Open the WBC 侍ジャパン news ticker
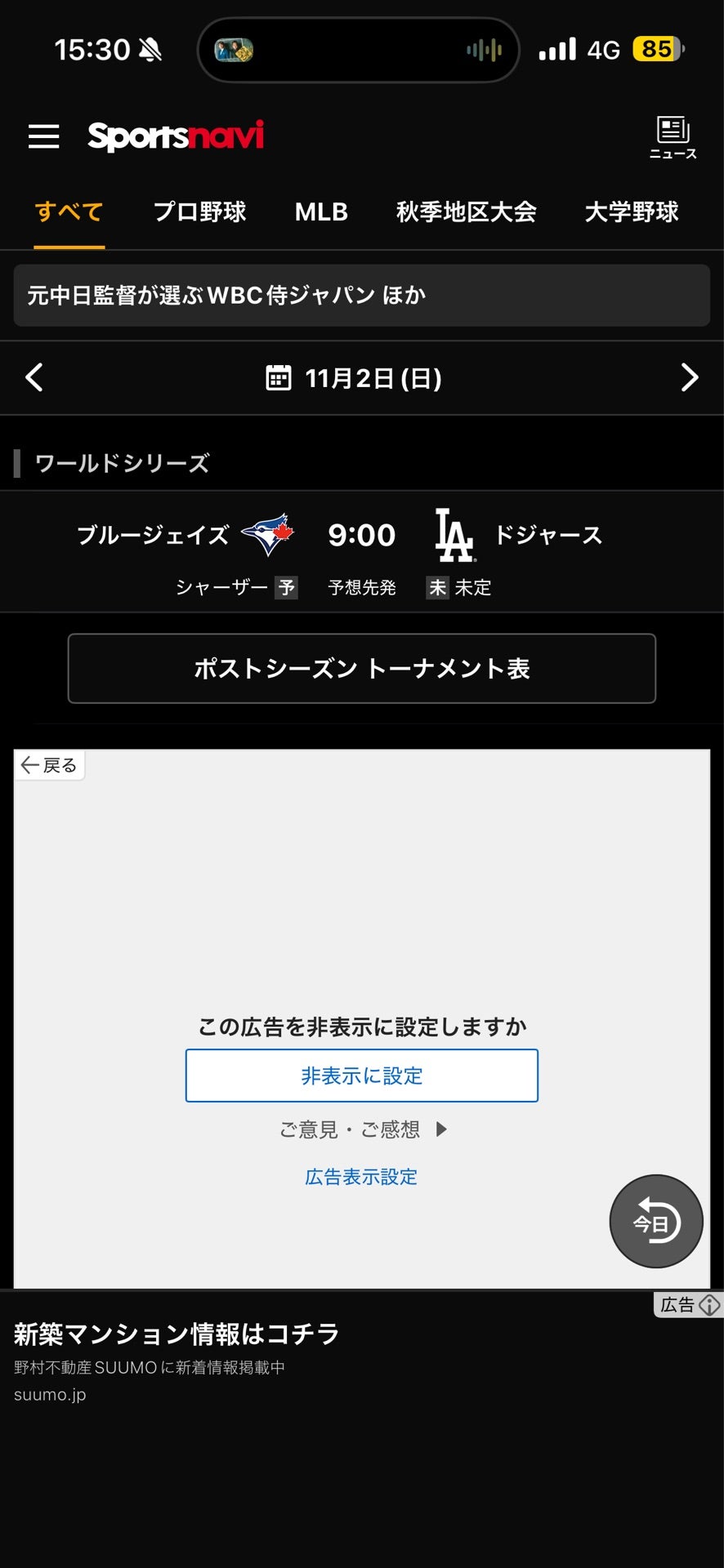This screenshot has height=1568, width=724. tap(362, 295)
